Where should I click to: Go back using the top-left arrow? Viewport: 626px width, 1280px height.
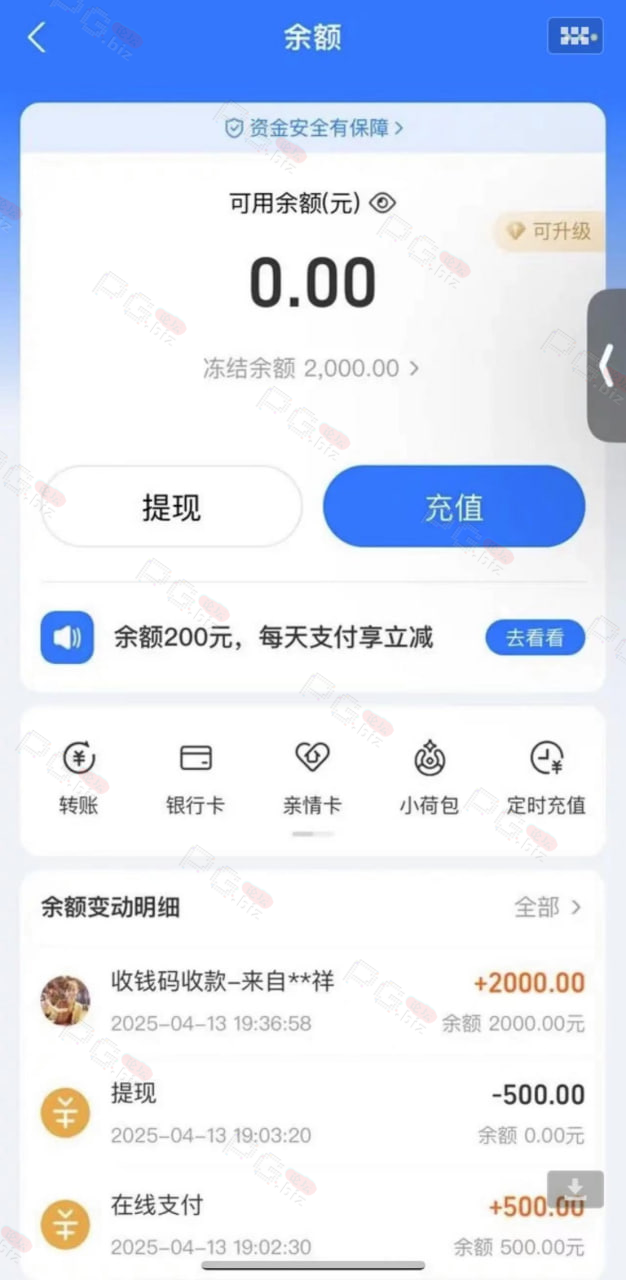(37, 38)
